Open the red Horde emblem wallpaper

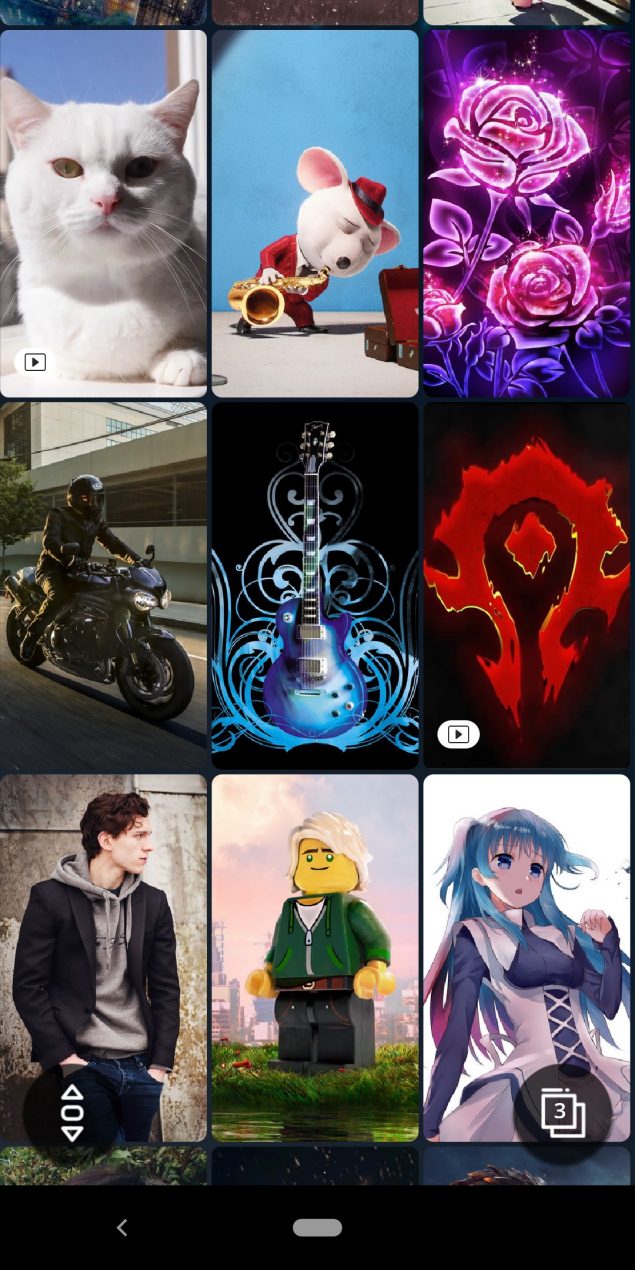click(527, 585)
